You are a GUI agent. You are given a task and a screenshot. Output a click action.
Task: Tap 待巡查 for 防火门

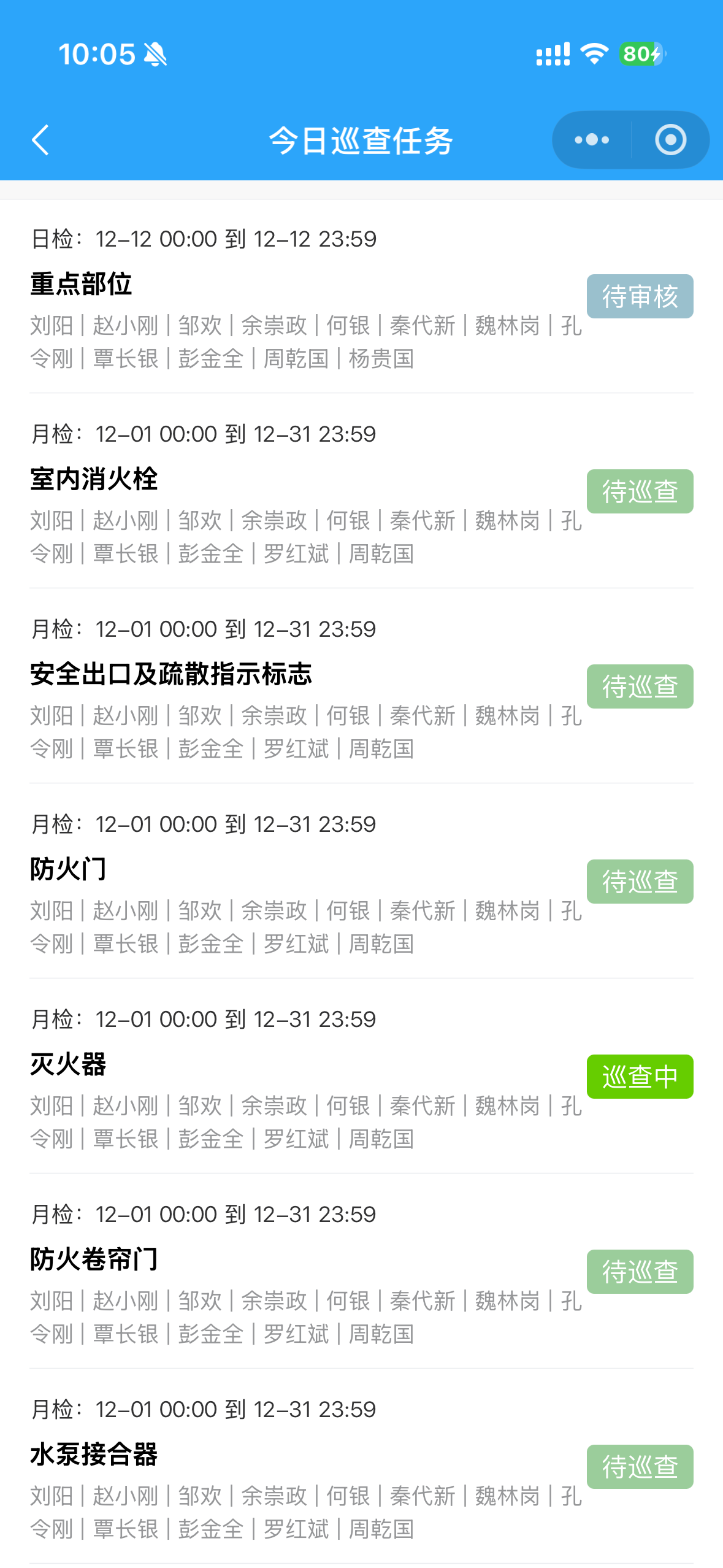(x=640, y=882)
